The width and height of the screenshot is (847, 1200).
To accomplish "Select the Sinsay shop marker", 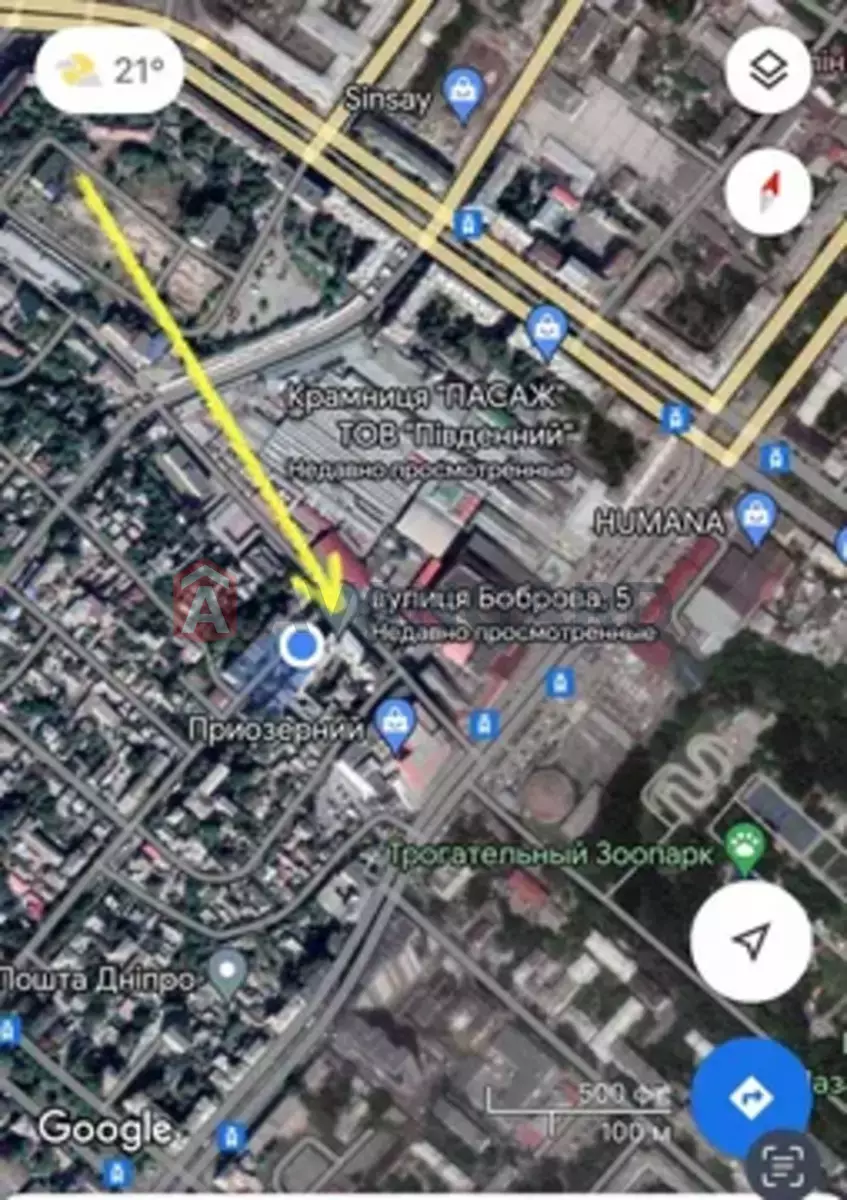I will (463, 92).
